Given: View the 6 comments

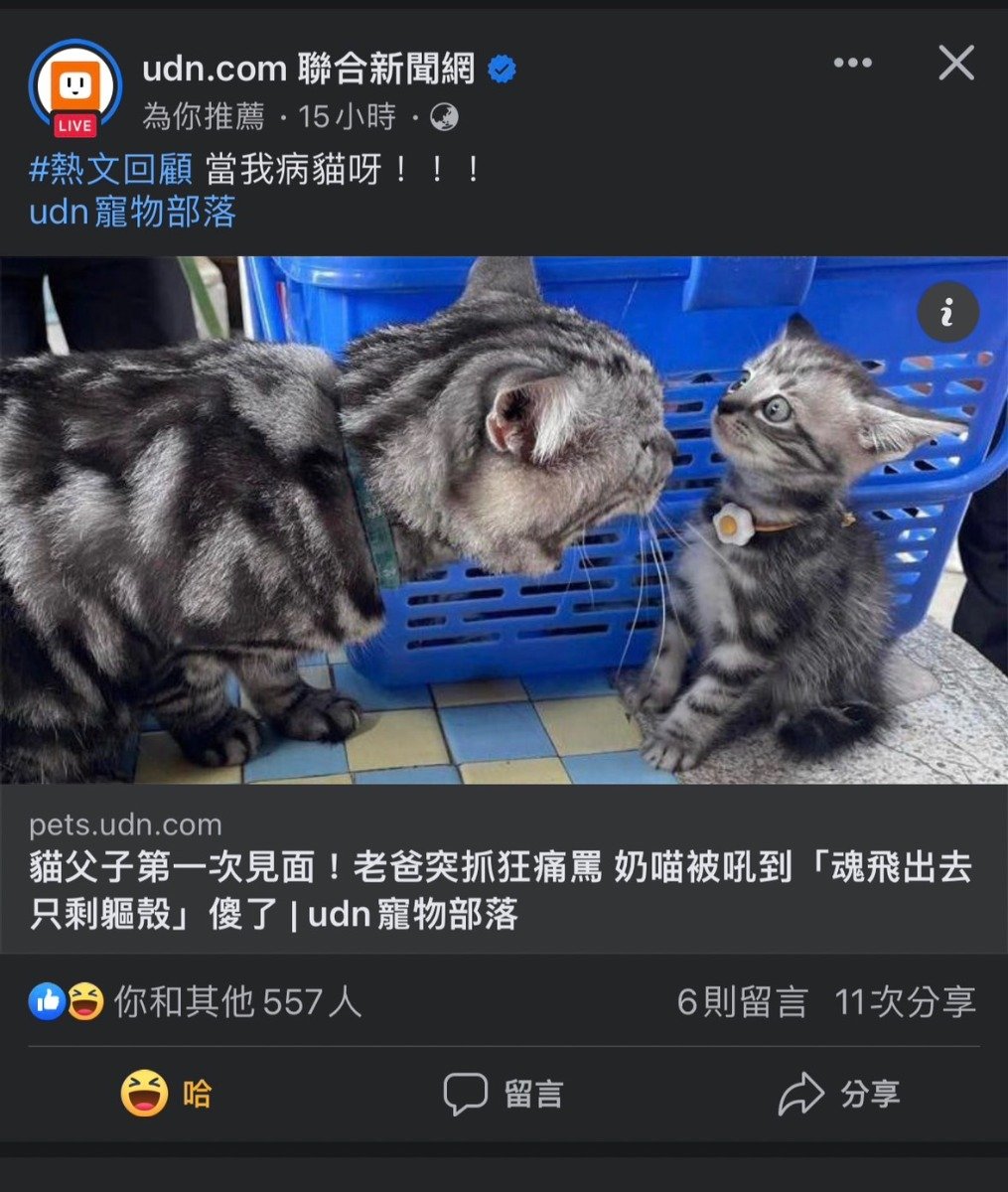Looking at the screenshot, I should [742, 1002].
